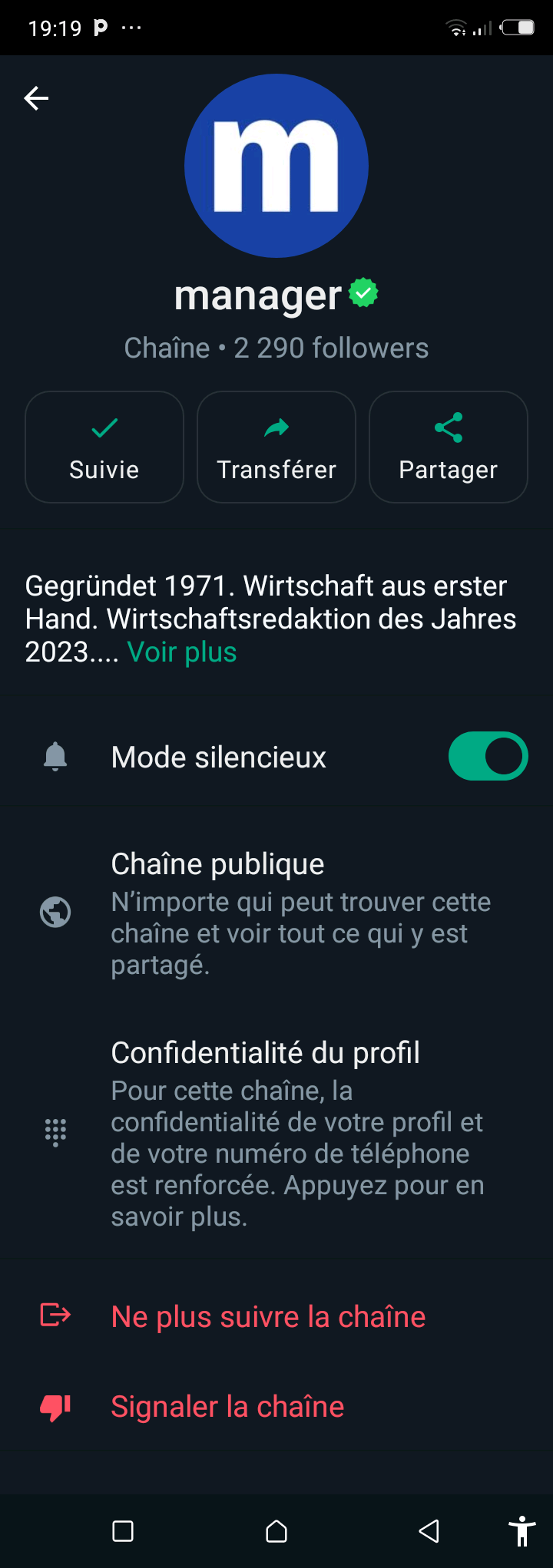553x1568 pixels.
Task: Report with Signaler la chaîne
Action: point(227,1406)
